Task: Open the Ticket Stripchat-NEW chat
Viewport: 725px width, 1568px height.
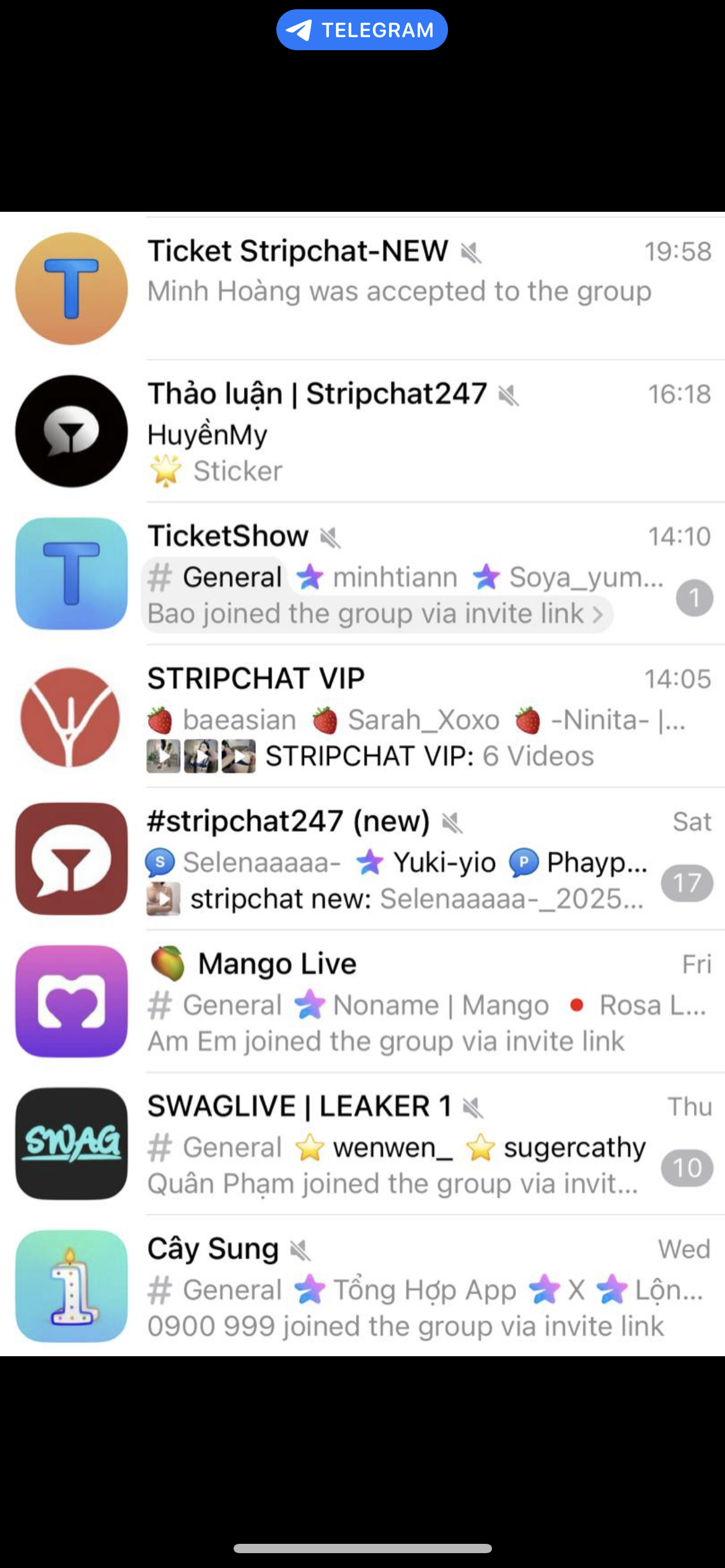Action: [362, 289]
